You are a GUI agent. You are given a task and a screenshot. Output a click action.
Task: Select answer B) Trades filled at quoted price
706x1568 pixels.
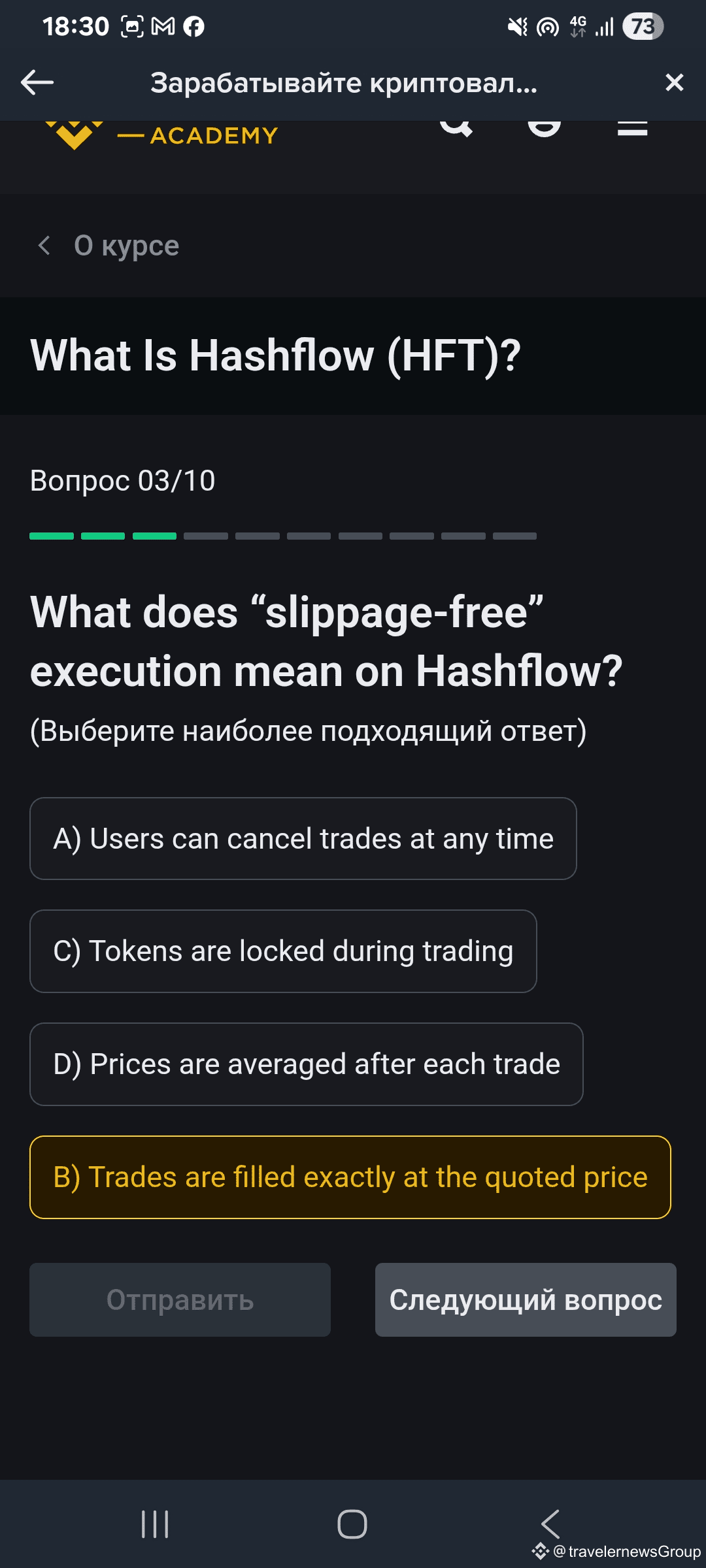(350, 1177)
